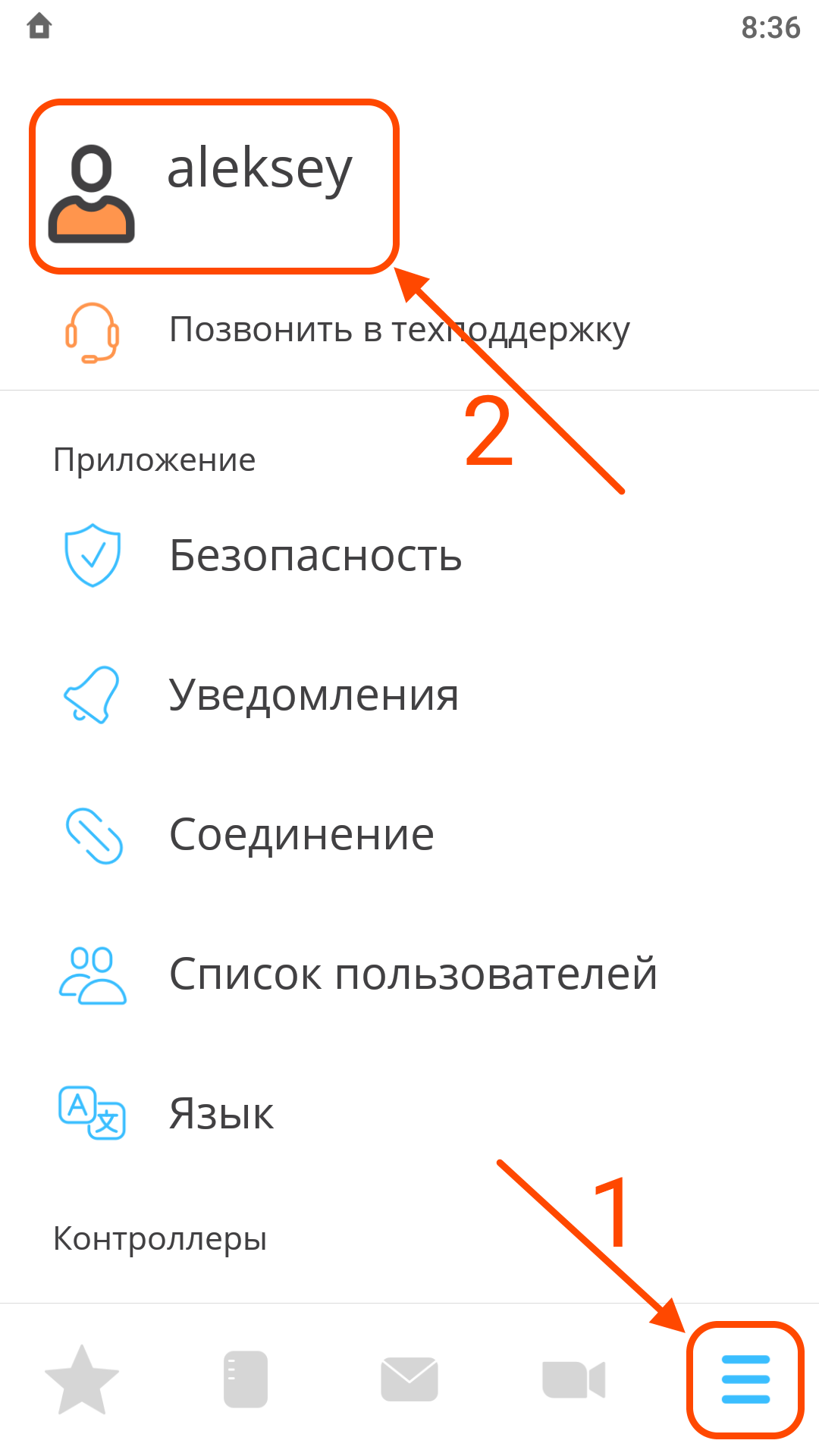Tap the home icon in top corner

pos(39,27)
